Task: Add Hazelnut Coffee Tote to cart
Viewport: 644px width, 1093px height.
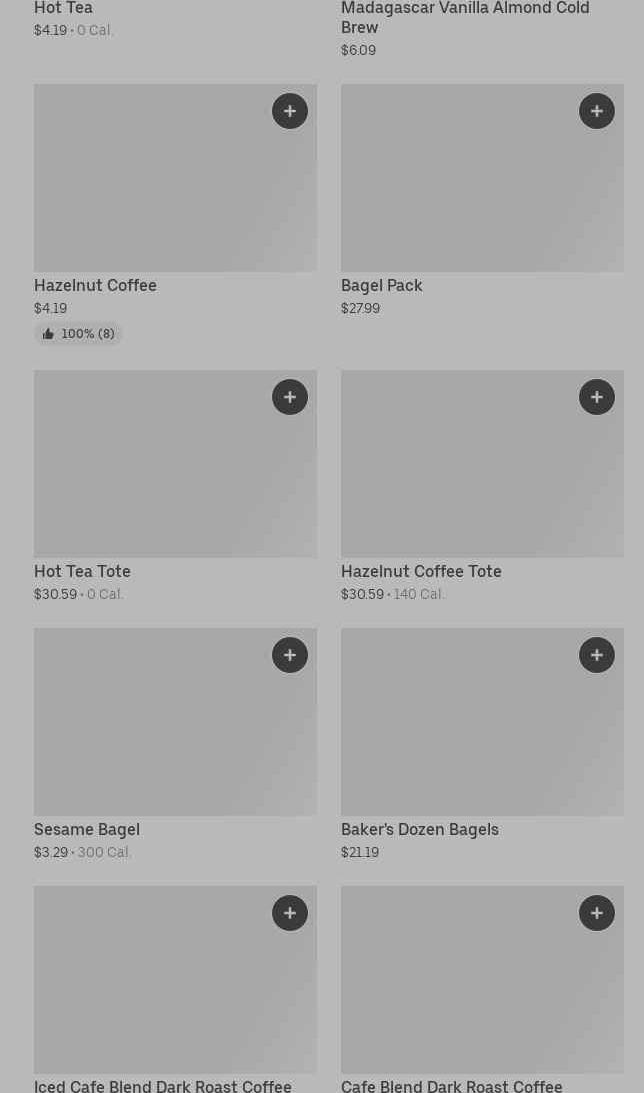Action: point(597,397)
